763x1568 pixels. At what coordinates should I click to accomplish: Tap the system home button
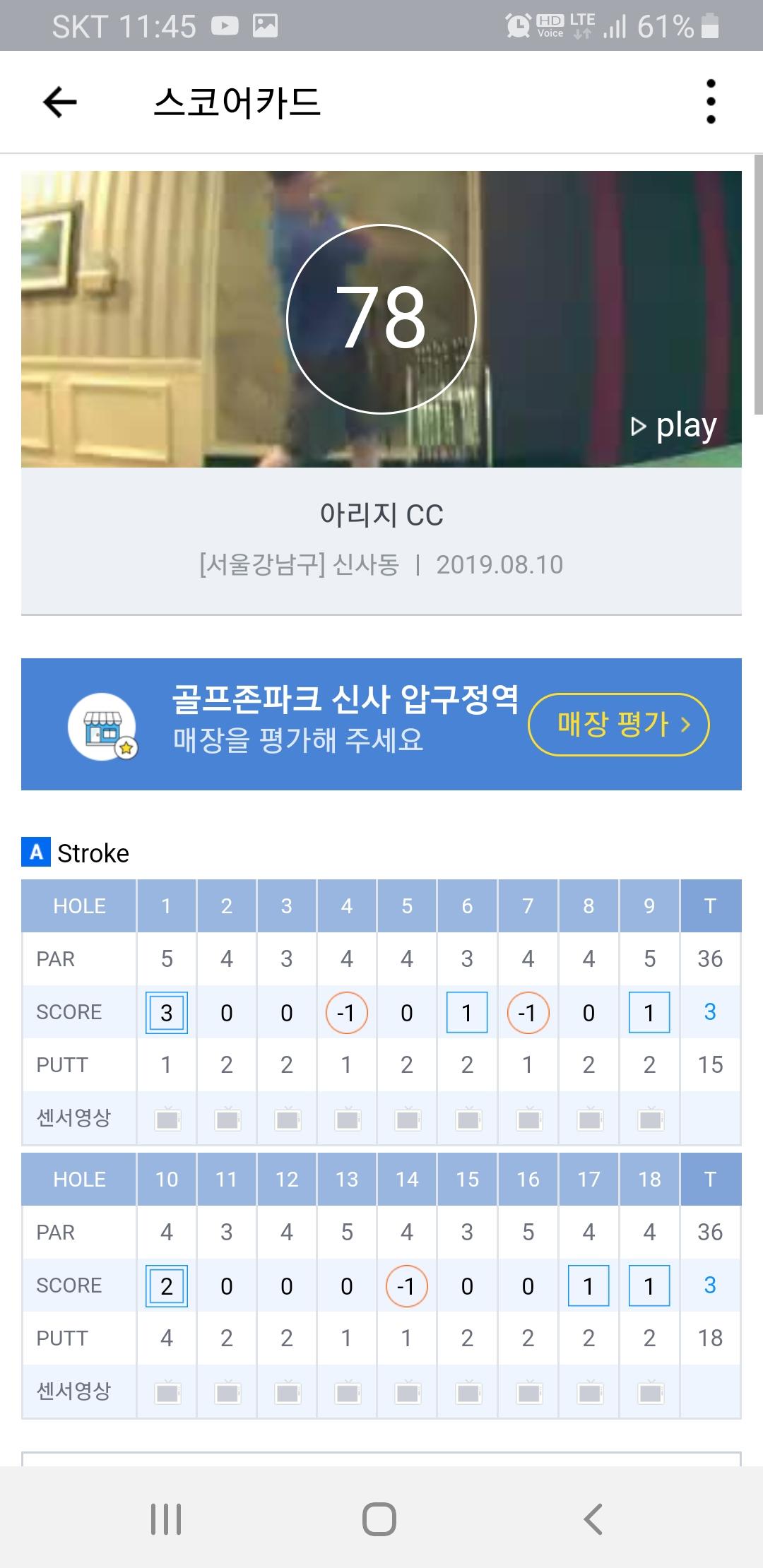[x=379, y=1519]
